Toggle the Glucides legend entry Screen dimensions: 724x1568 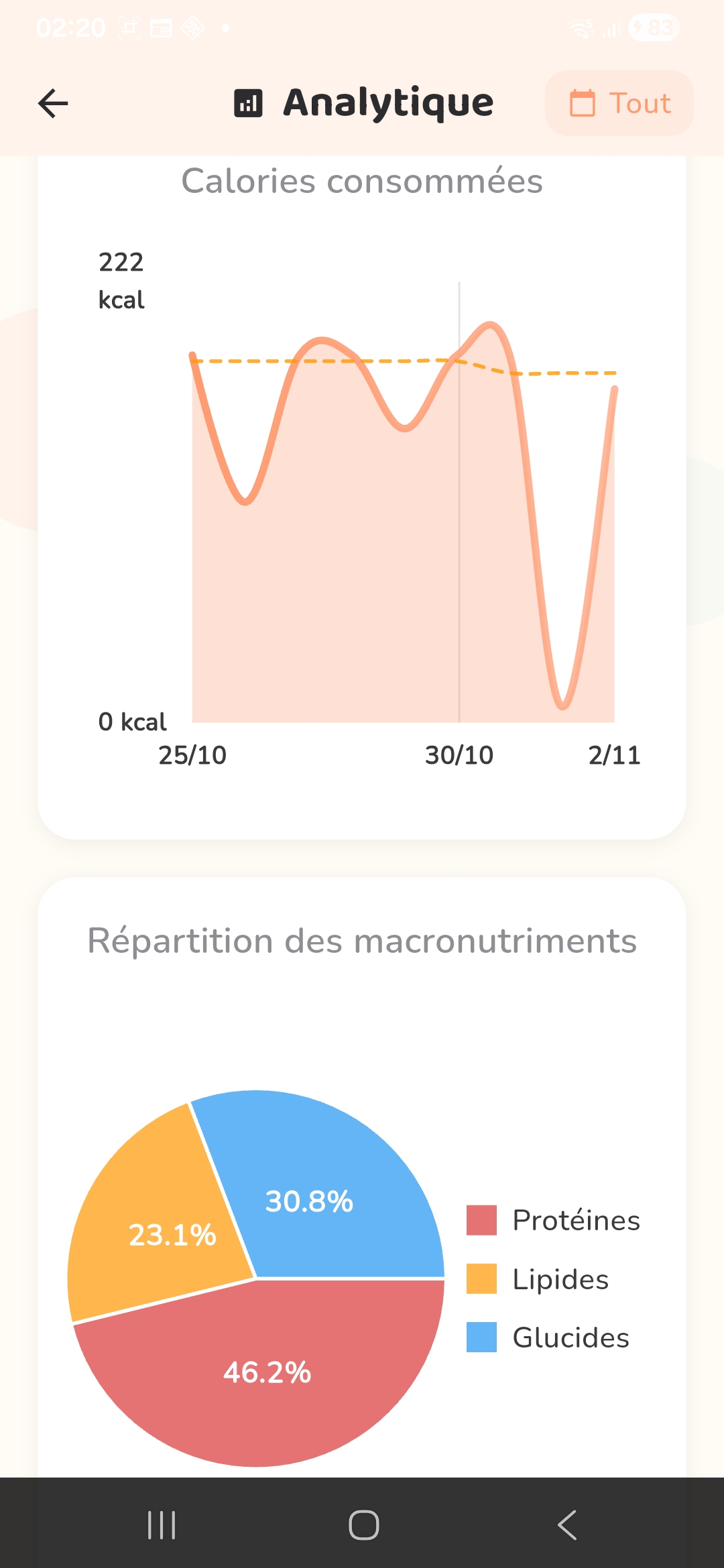point(570,1337)
